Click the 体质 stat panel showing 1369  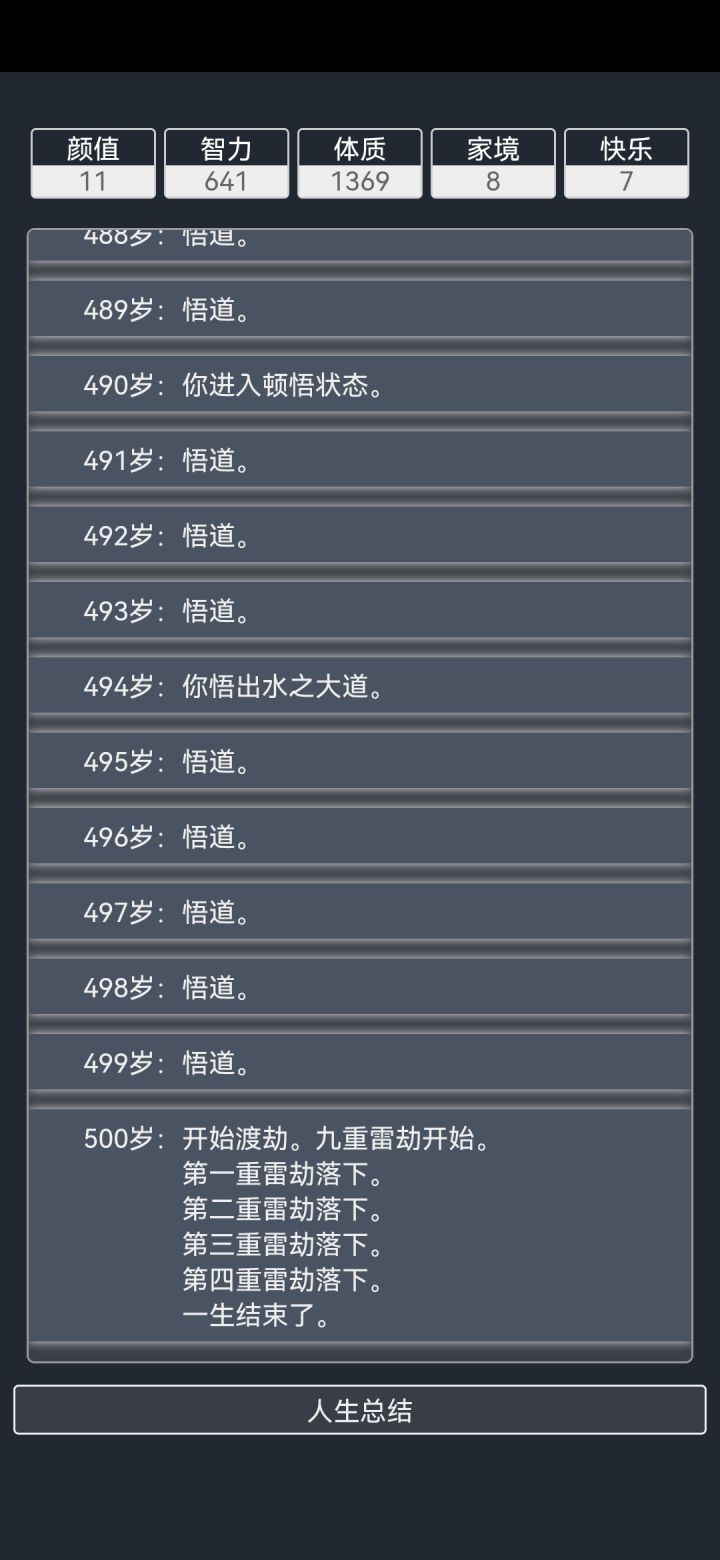pyautogui.click(x=359, y=164)
